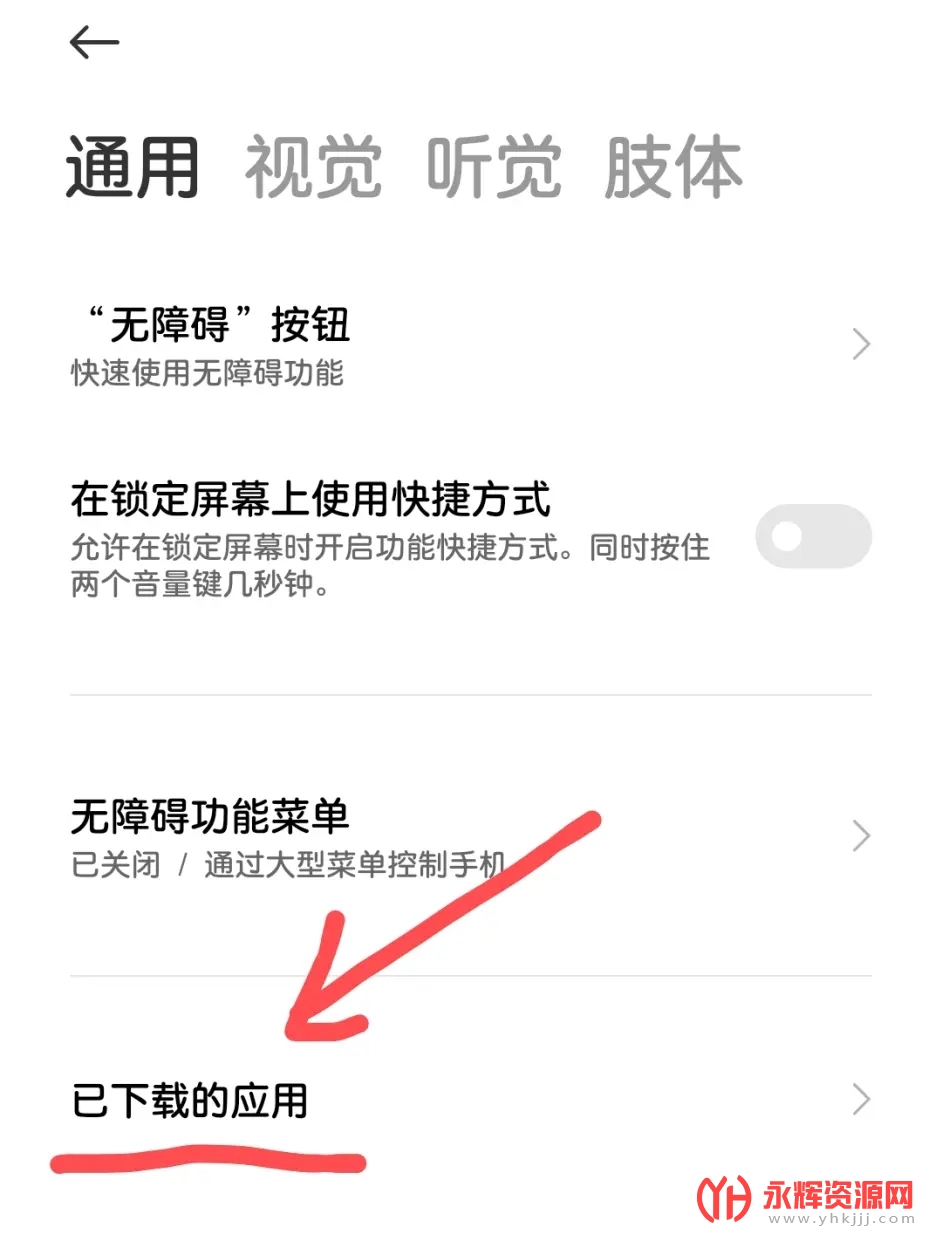Select the 肢体 tab
The height and width of the screenshot is (1234, 942).
coord(675,166)
